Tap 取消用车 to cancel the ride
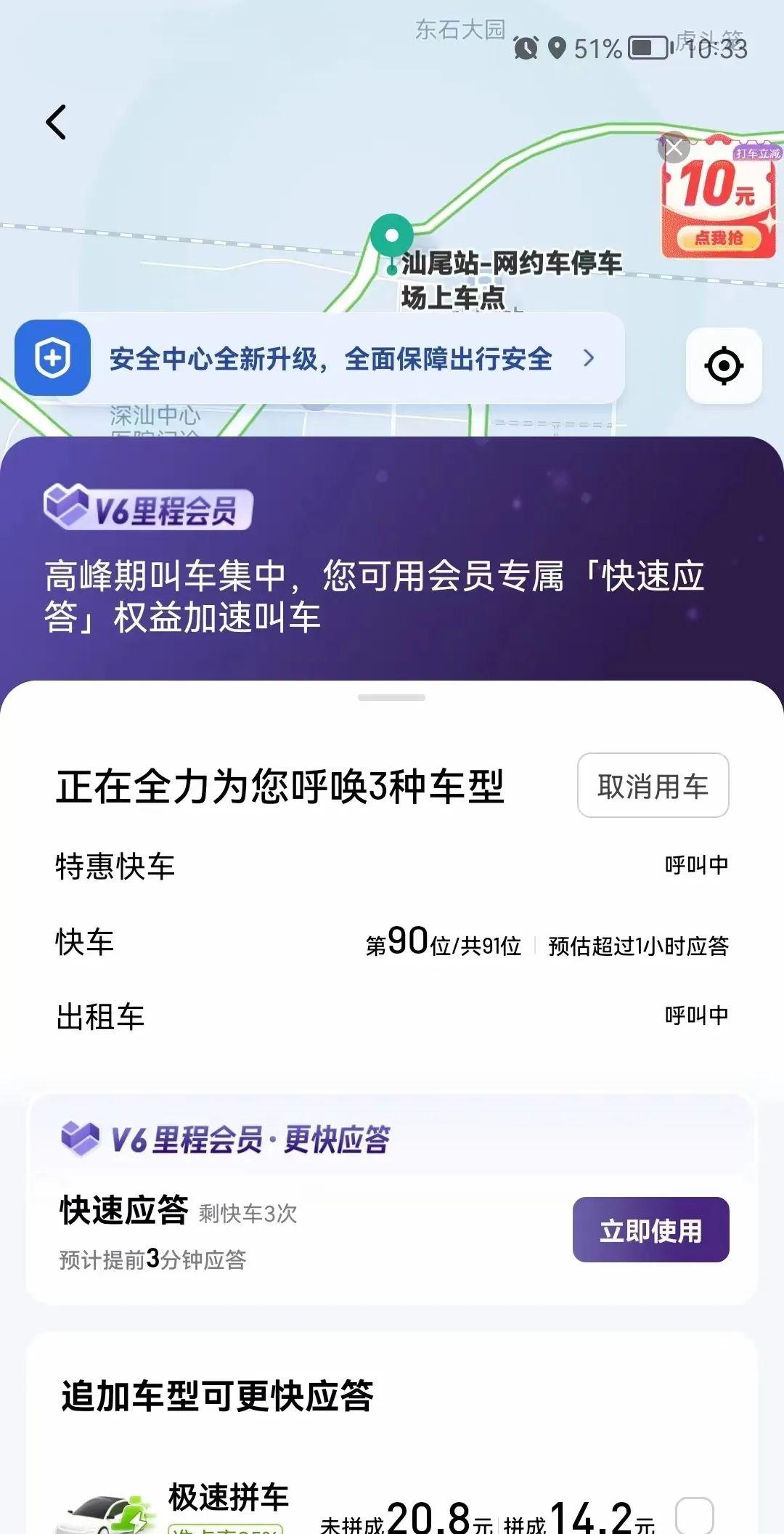Screen dimensions: 784x1534 652,787
